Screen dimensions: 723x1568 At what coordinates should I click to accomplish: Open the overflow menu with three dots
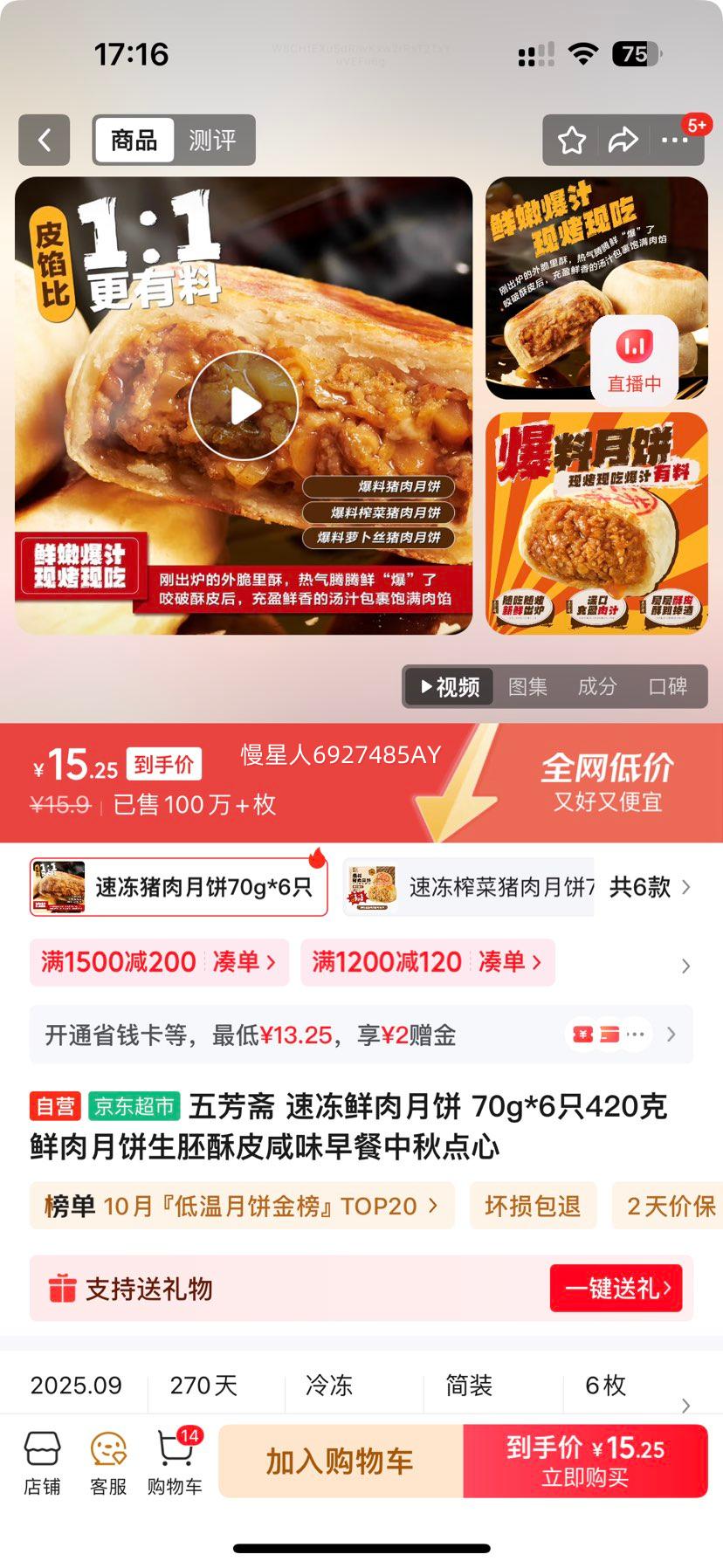674,140
